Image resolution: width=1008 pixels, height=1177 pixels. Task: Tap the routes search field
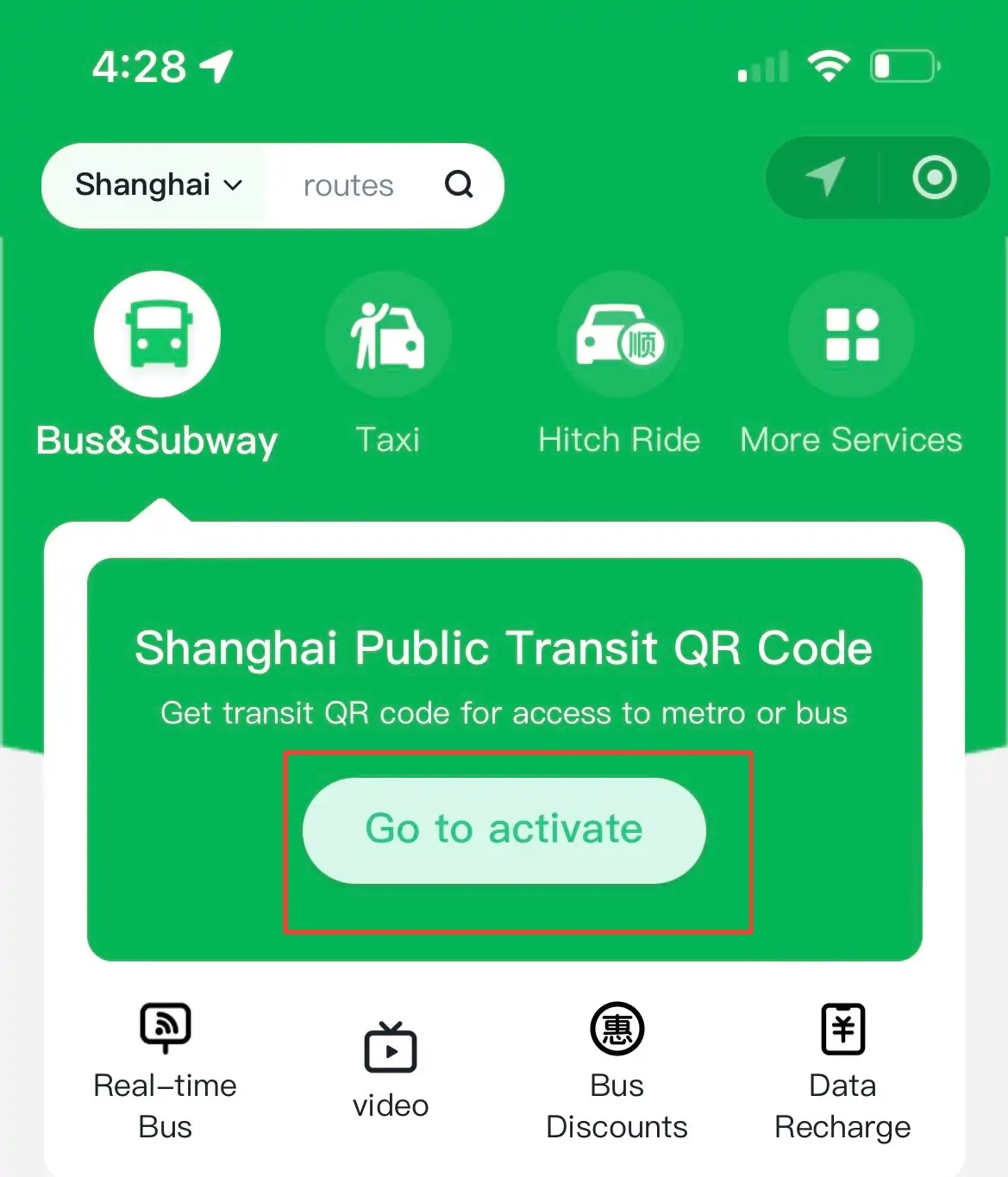pos(348,185)
